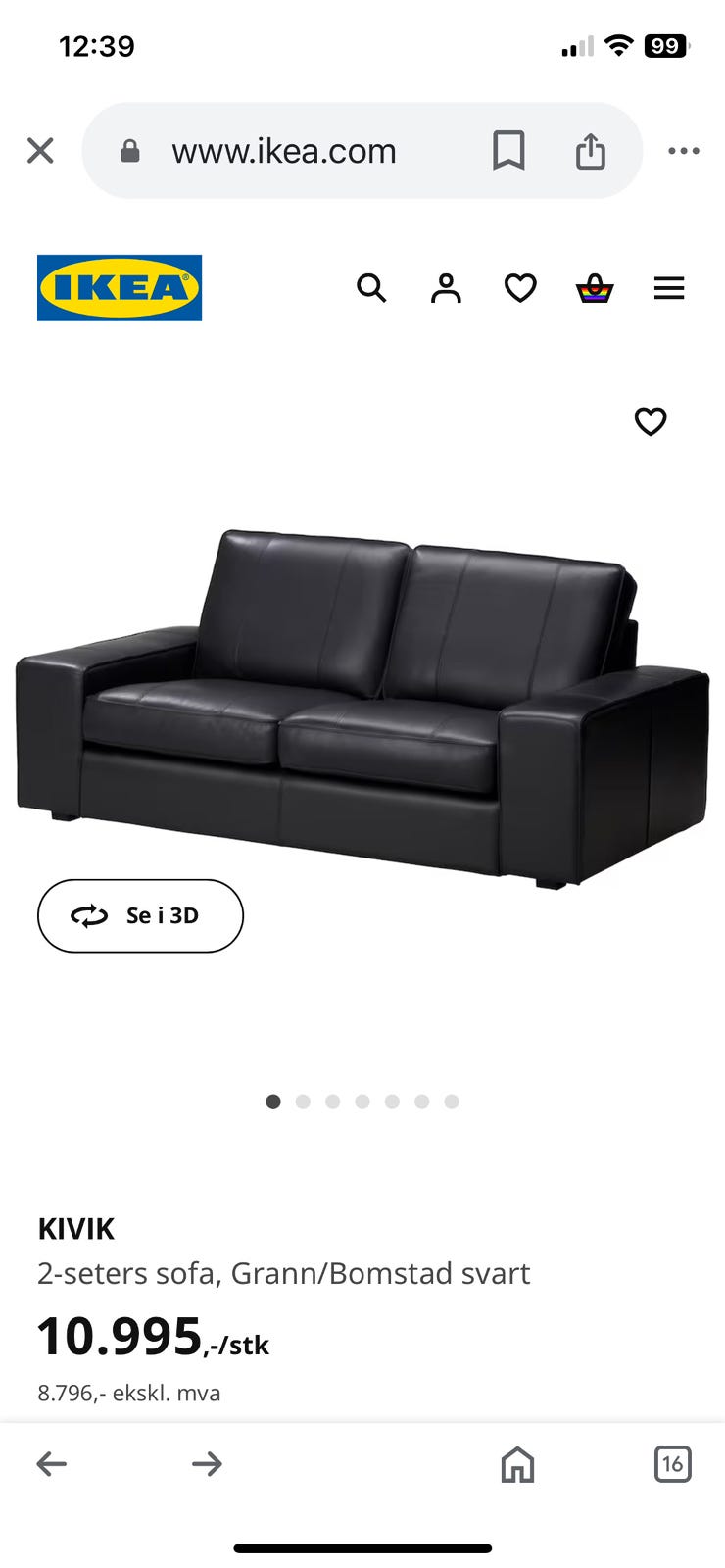
Task: Open the account profile icon
Action: (x=446, y=288)
